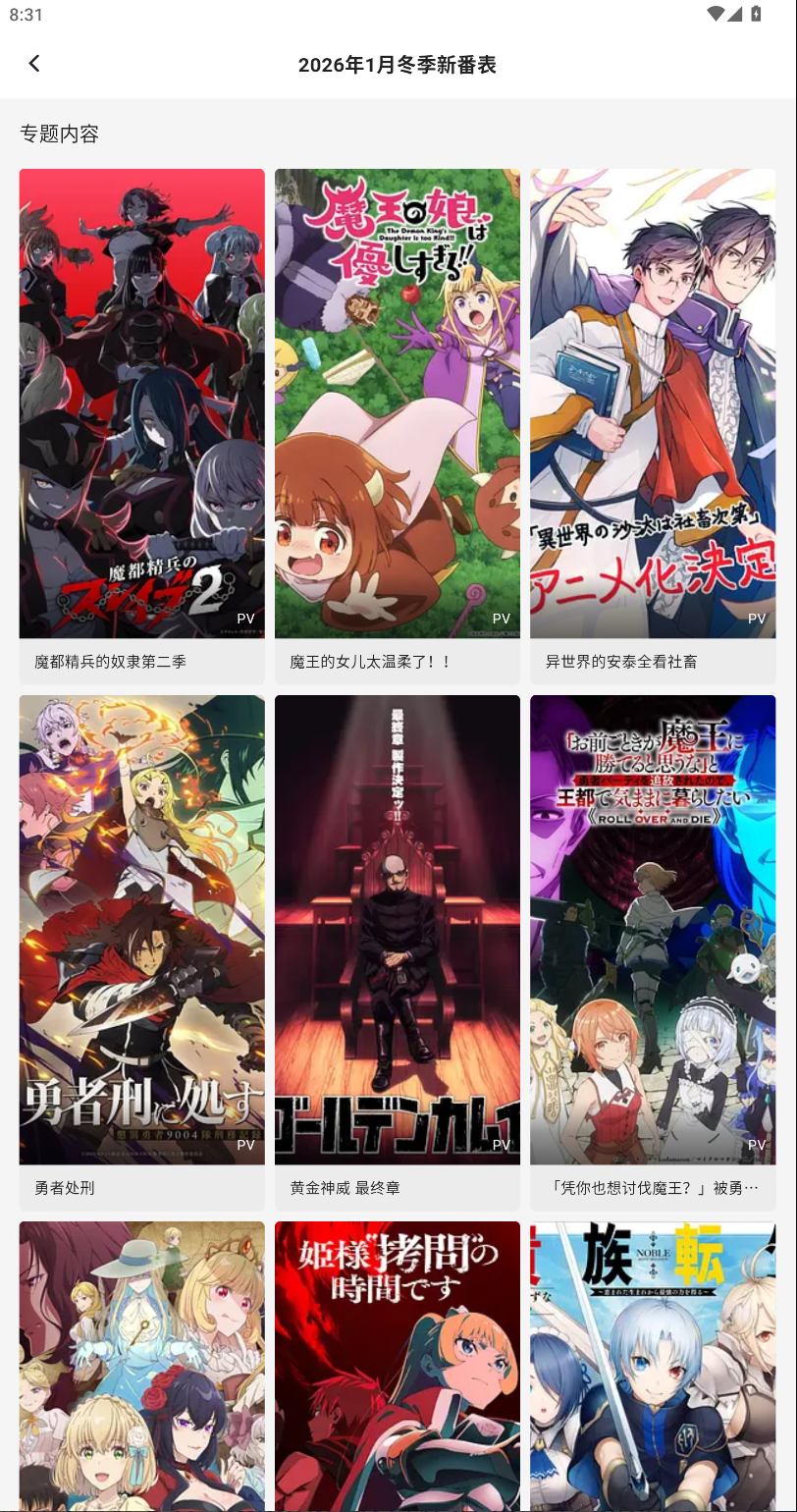The height and width of the screenshot is (1512, 797).
Task: Tap the PV badge on 异世界的安泰全看社畜 poster
Action: (x=757, y=618)
